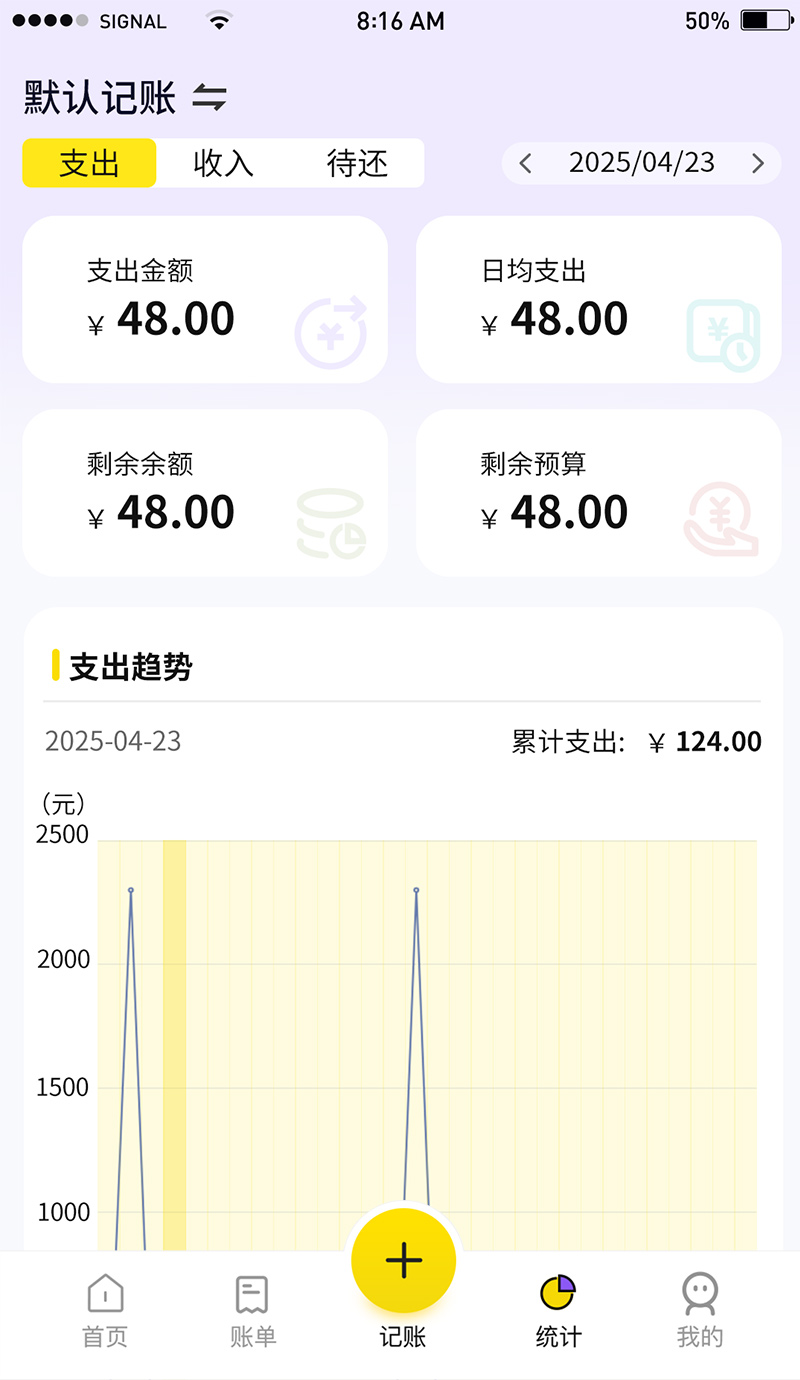Open the 支出金额 card
Viewport: 800px width, 1380px height.
pos(205,300)
